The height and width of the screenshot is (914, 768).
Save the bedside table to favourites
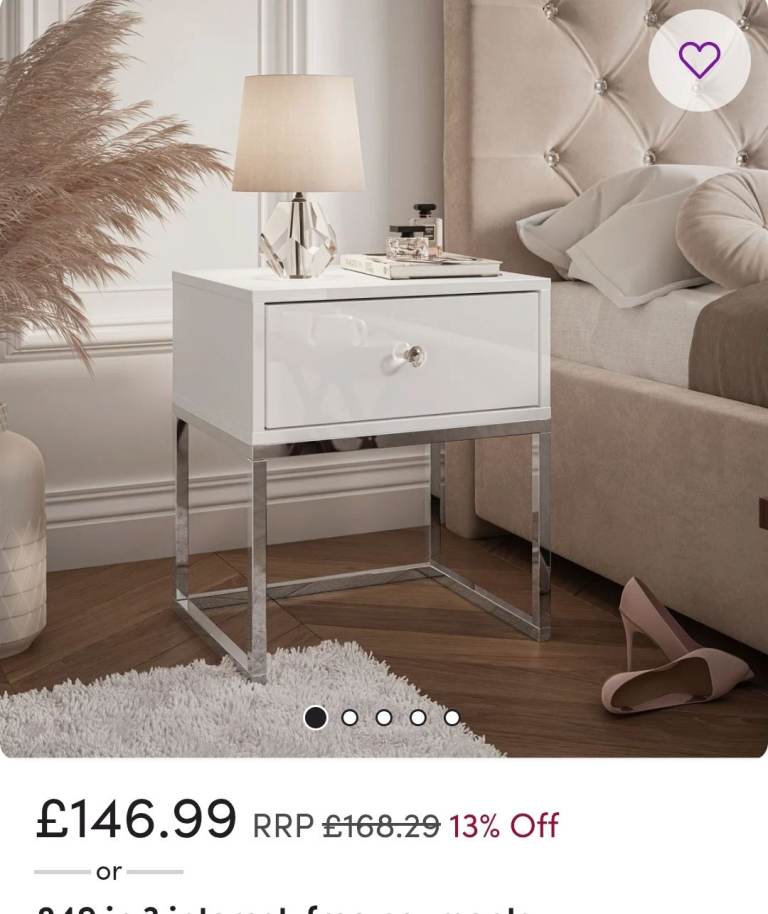tap(699, 61)
